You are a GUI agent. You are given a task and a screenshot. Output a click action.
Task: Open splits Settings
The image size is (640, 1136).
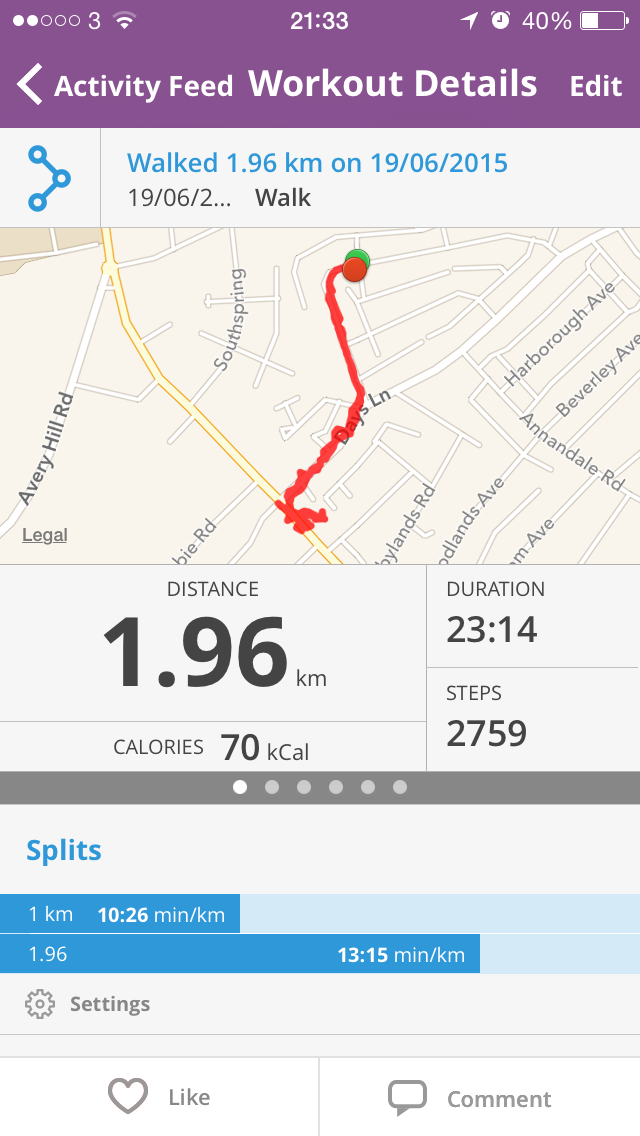point(89,1004)
